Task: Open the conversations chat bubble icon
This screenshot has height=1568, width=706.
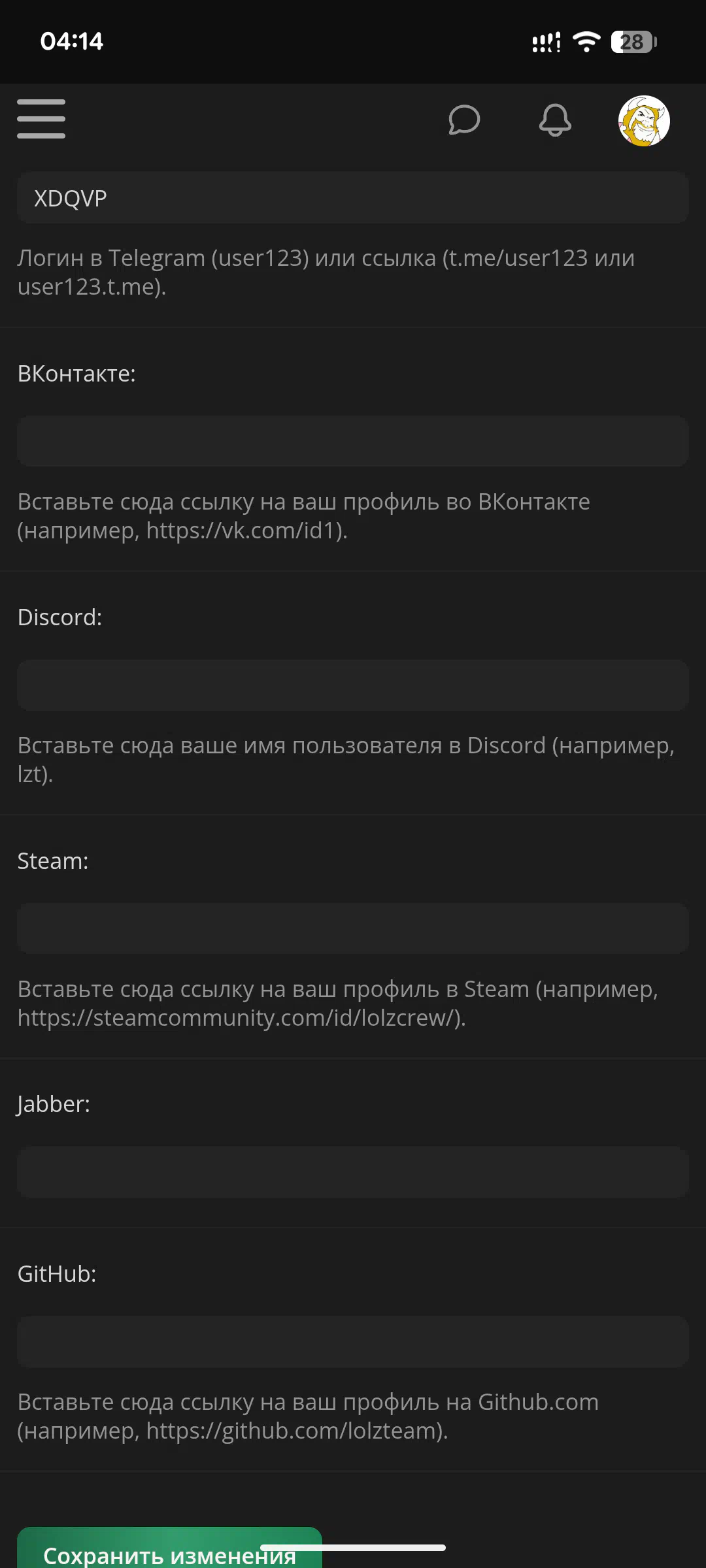Action: coord(464,120)
